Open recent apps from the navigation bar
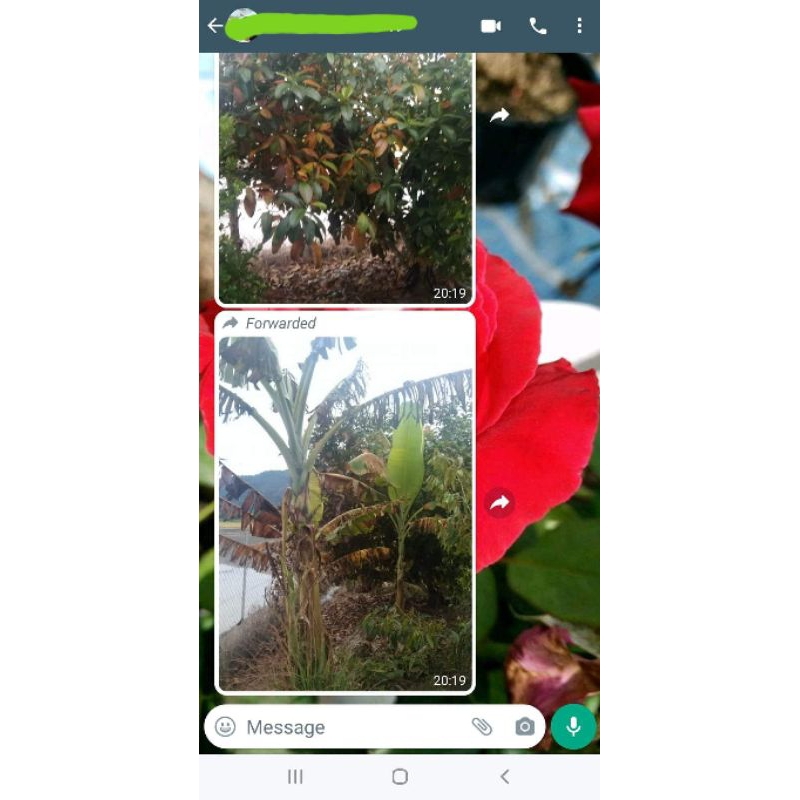 [x=295, y=776]
